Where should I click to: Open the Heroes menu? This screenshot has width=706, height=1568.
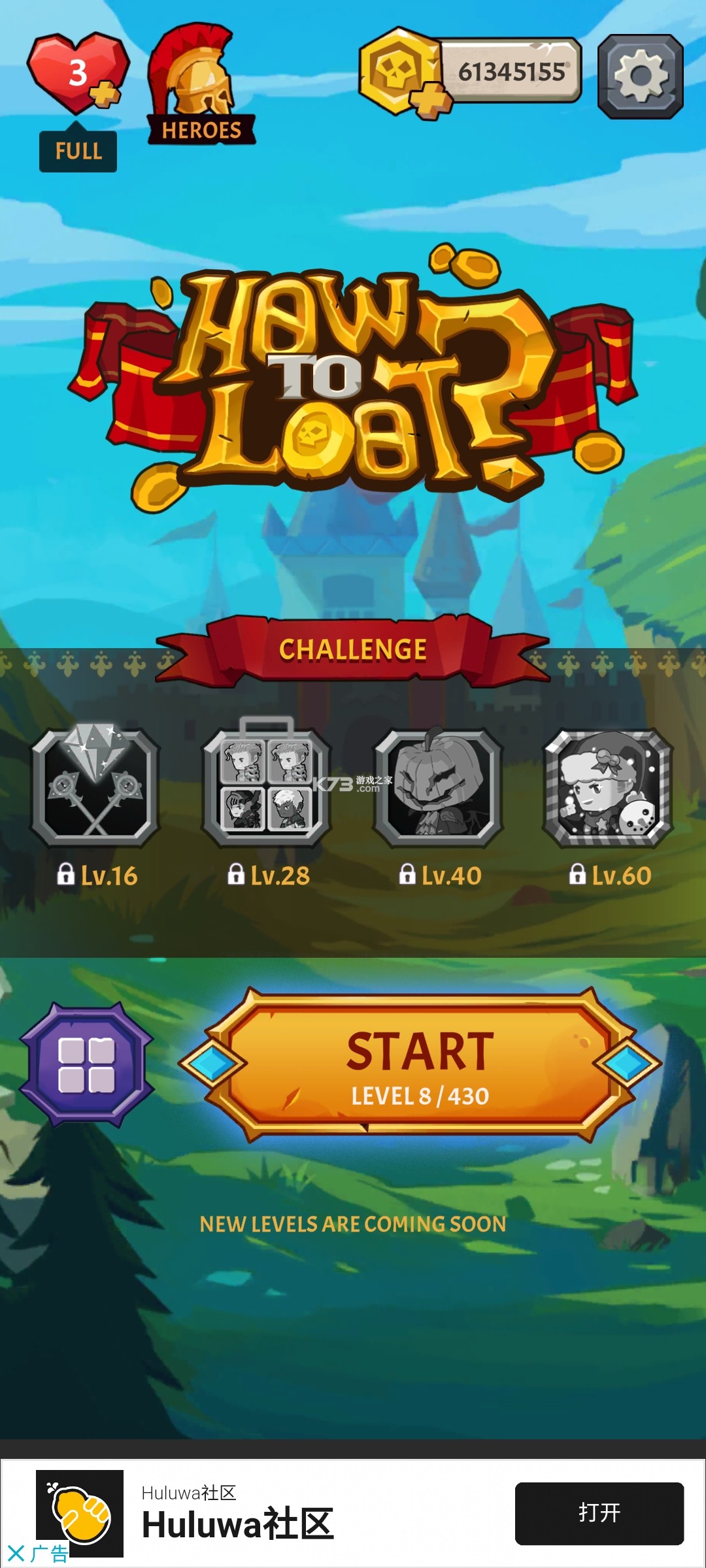pos(199,85)
